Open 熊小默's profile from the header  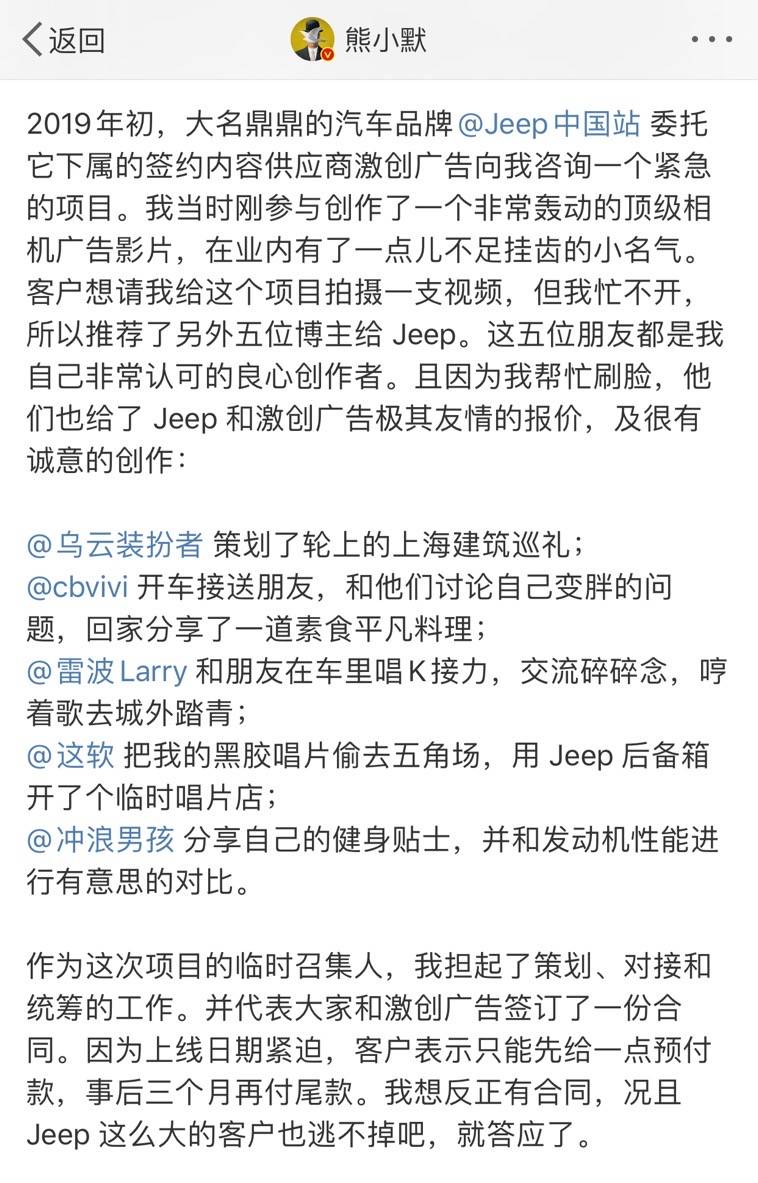[x=360, y=40]
